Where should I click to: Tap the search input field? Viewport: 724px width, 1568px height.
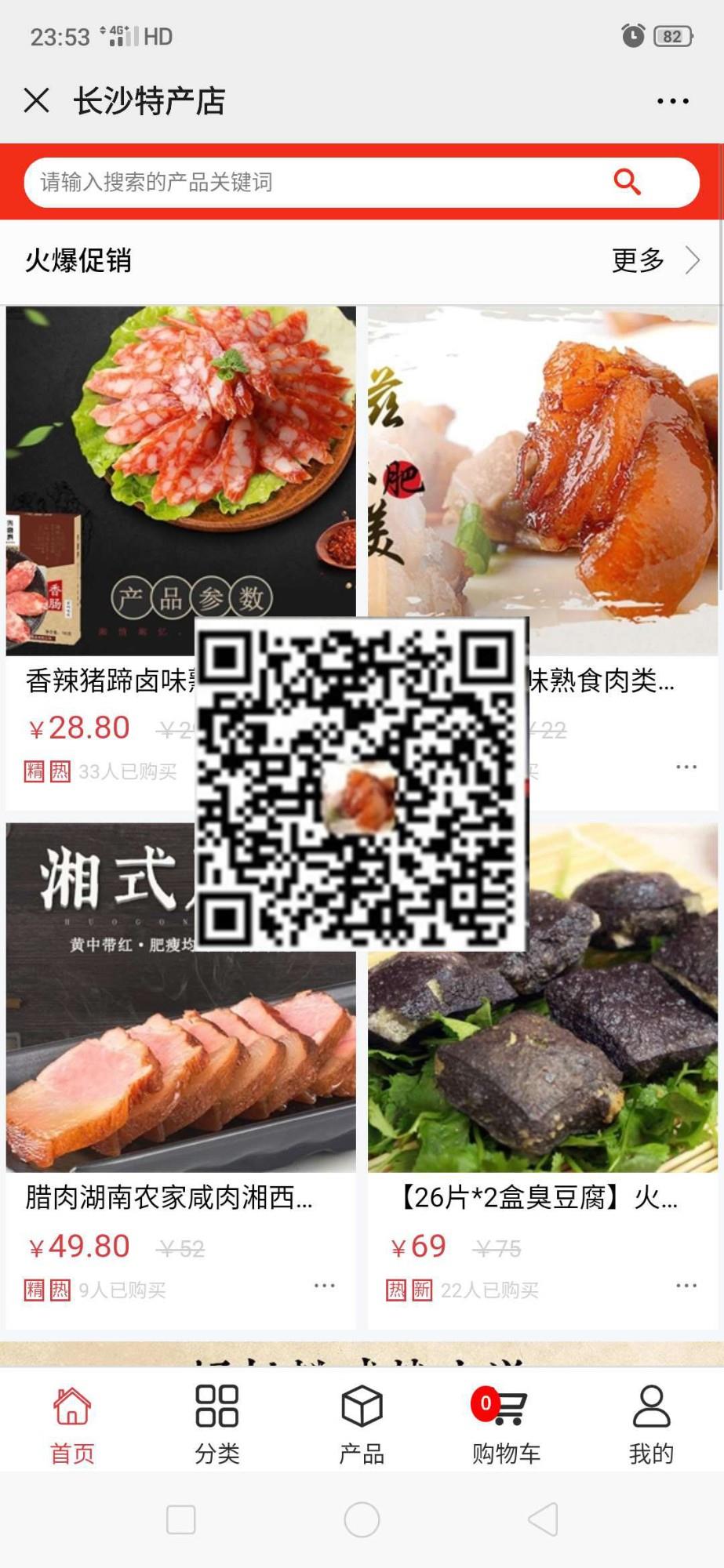(x=314, y=181)
